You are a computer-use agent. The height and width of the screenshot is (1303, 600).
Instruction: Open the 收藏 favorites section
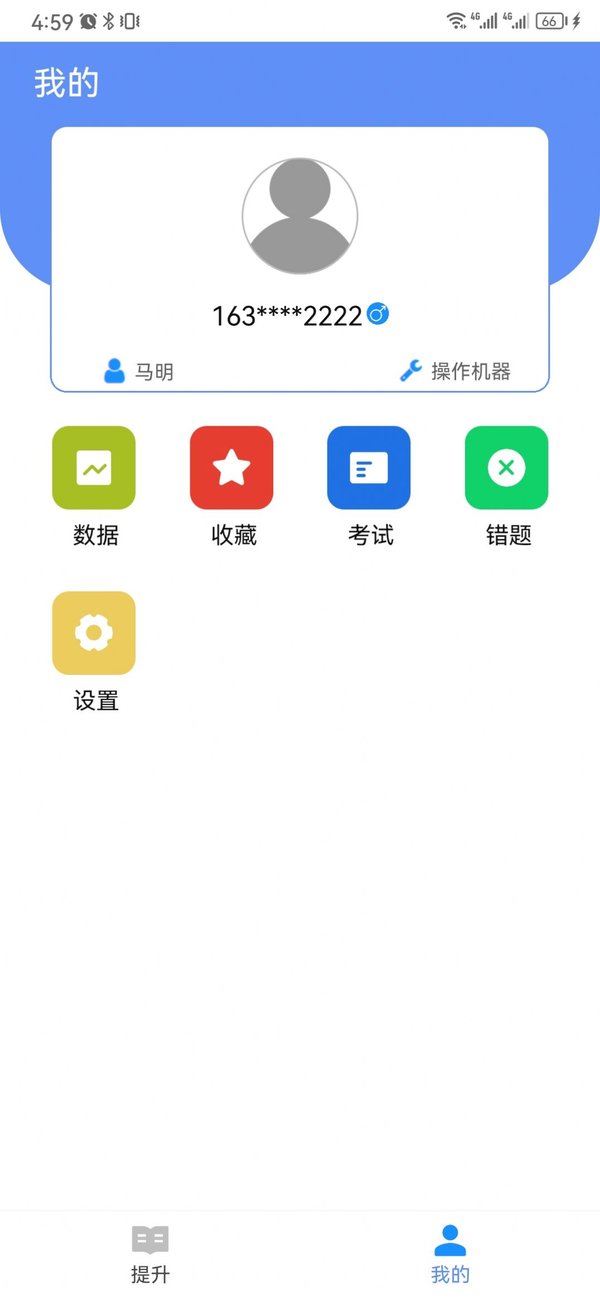click(232, 468)
